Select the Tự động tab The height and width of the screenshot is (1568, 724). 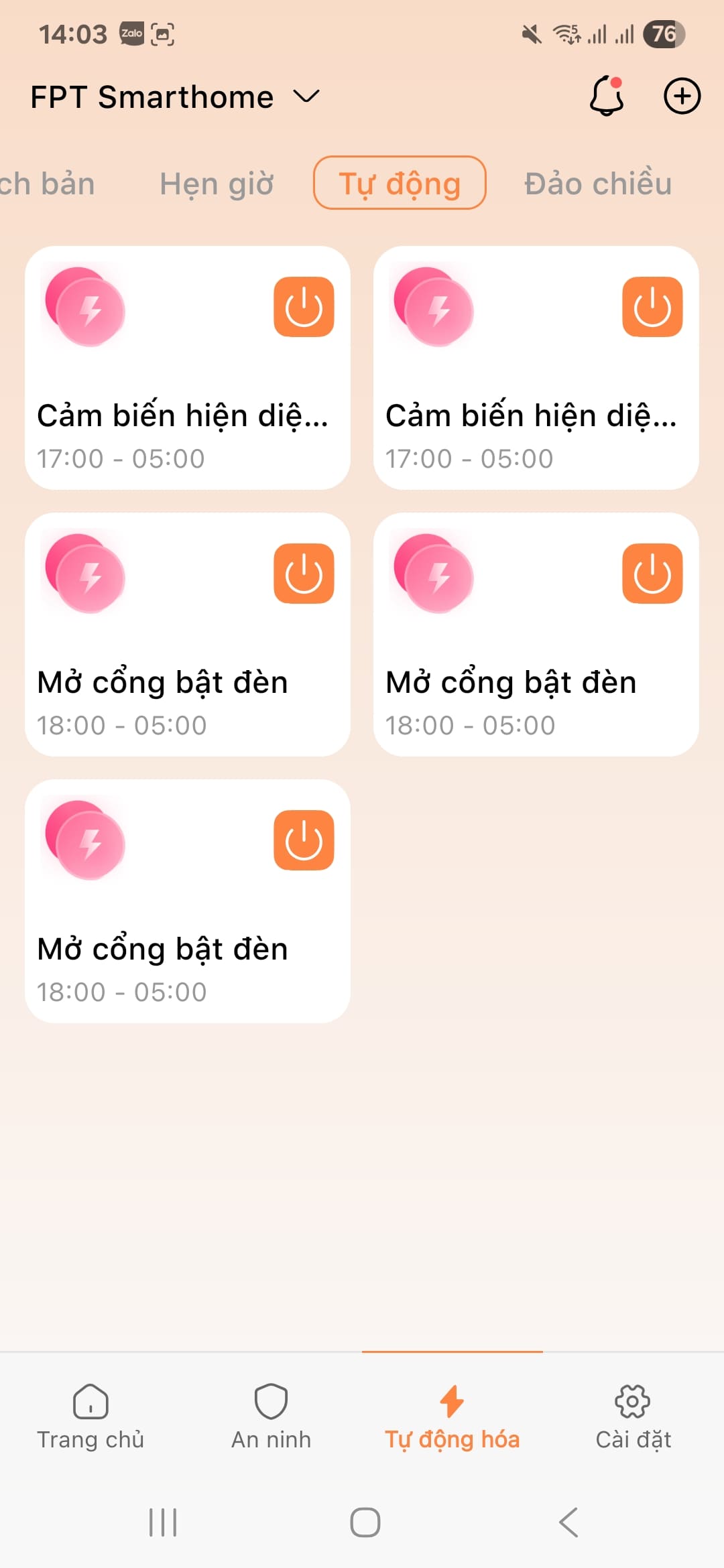pos(400,183)
